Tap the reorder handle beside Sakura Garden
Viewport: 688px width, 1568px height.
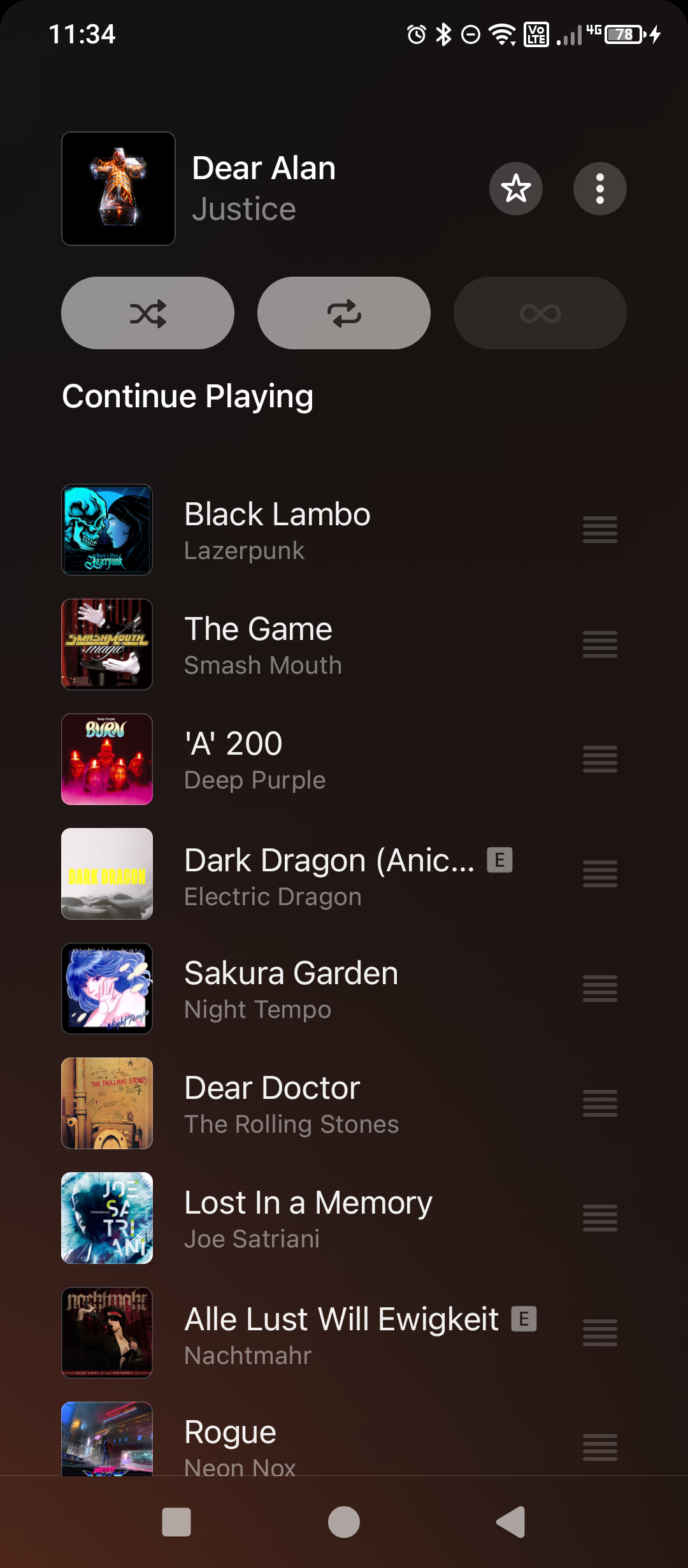pos(599,989)
